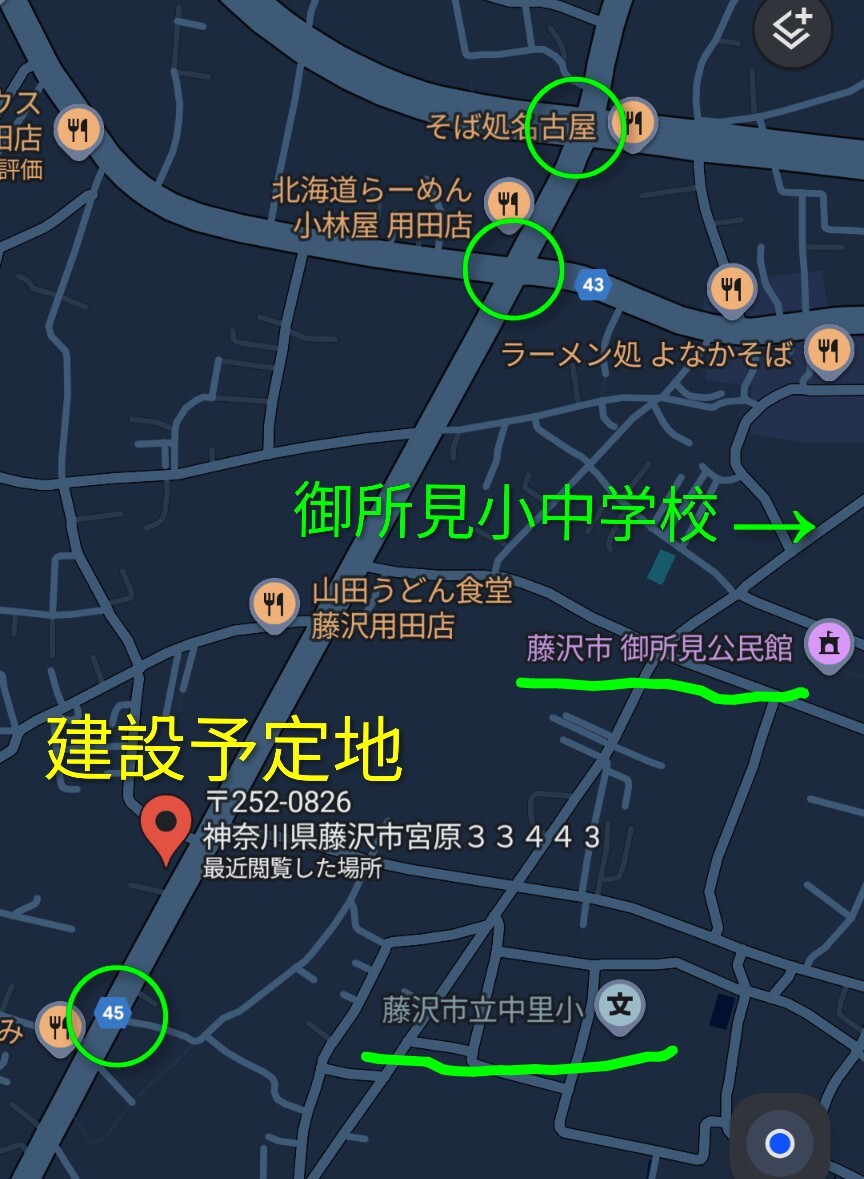Select the restaurant icon beside 田店 label
Image resolution: width=864 pixels, height=1179 pixels.
pos(78,125)
